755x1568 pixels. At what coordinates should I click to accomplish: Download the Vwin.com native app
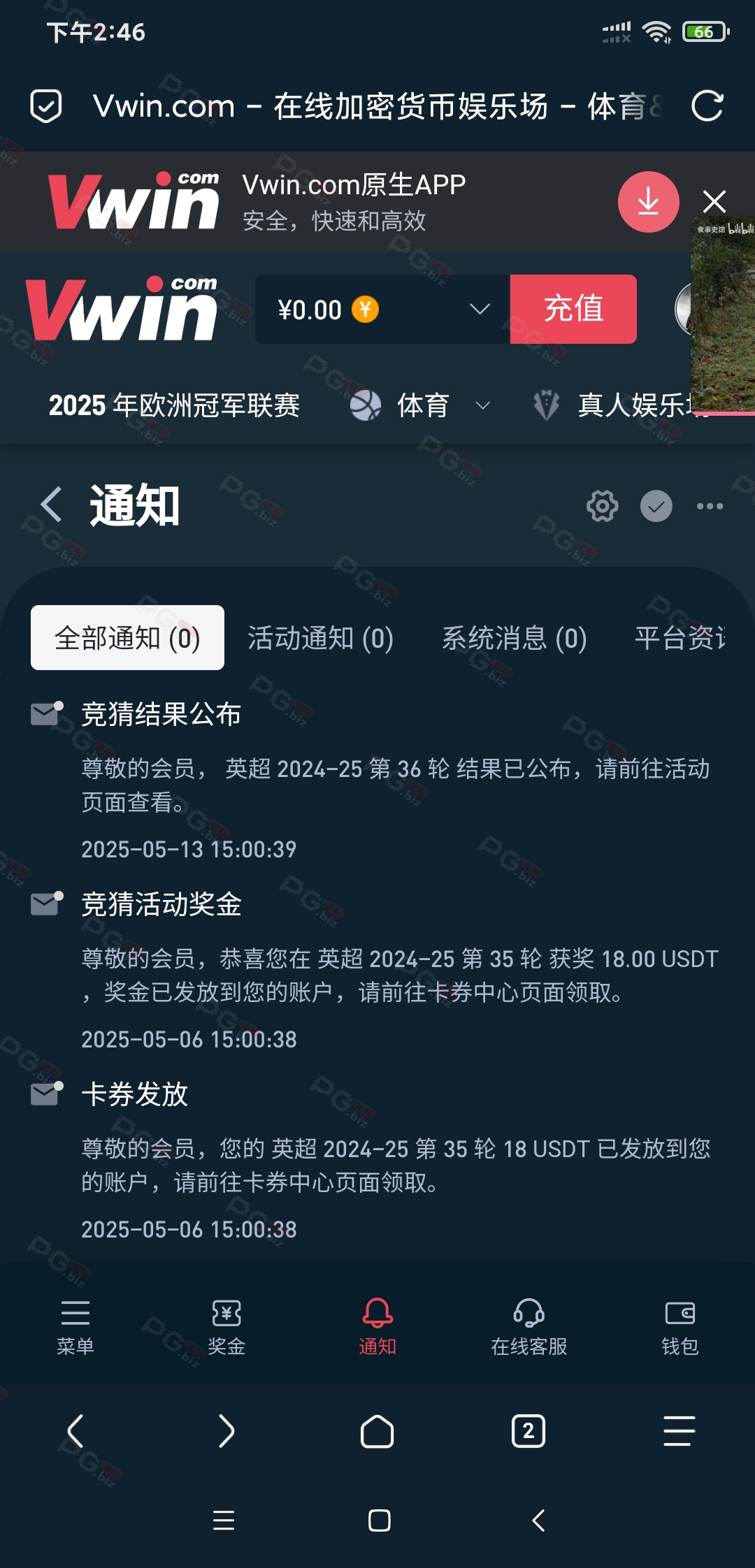point(648,201)
